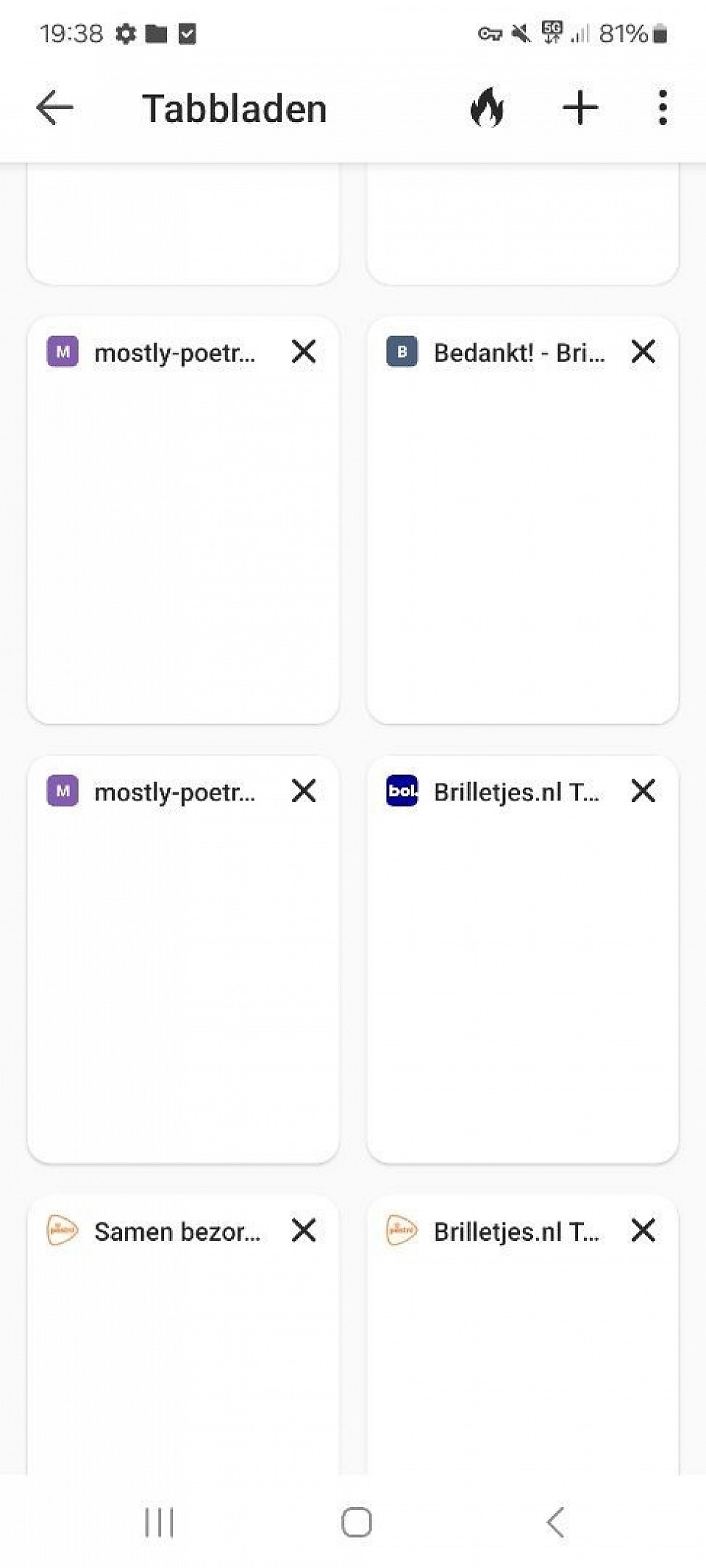Tap the partially visible tab at the top left
This screenshot has width=706, height=1568.
[183, 221]
